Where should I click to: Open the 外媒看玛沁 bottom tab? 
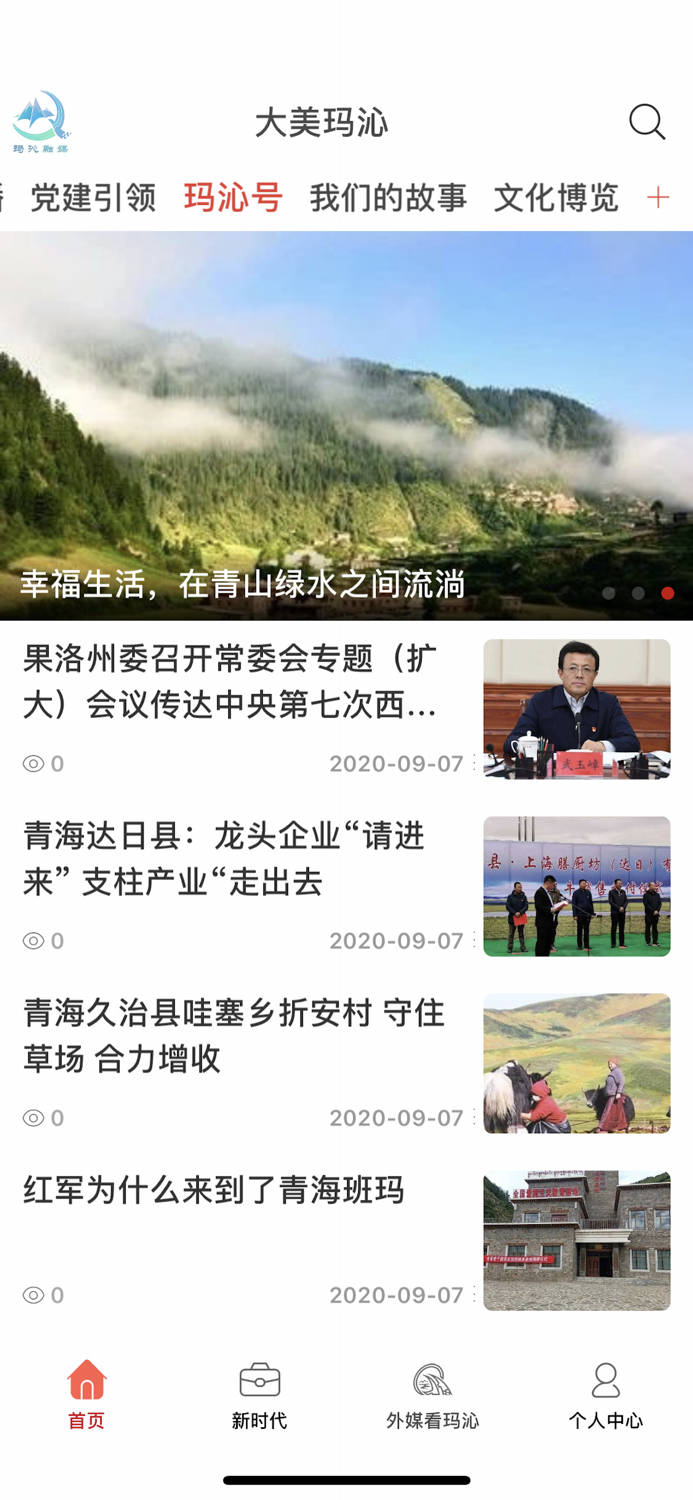click(x=433, y=1394)
